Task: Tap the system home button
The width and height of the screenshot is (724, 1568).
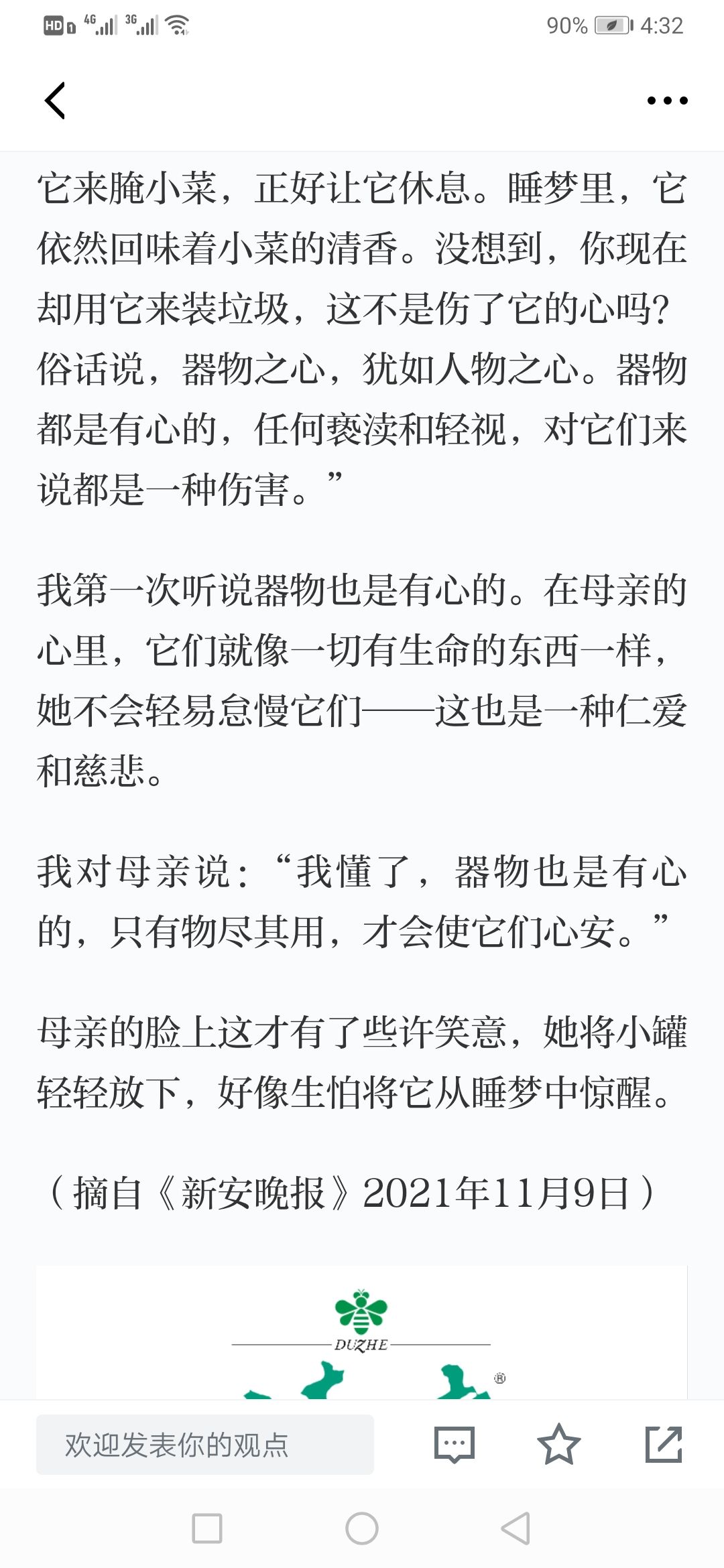Action: point(362,1528)
